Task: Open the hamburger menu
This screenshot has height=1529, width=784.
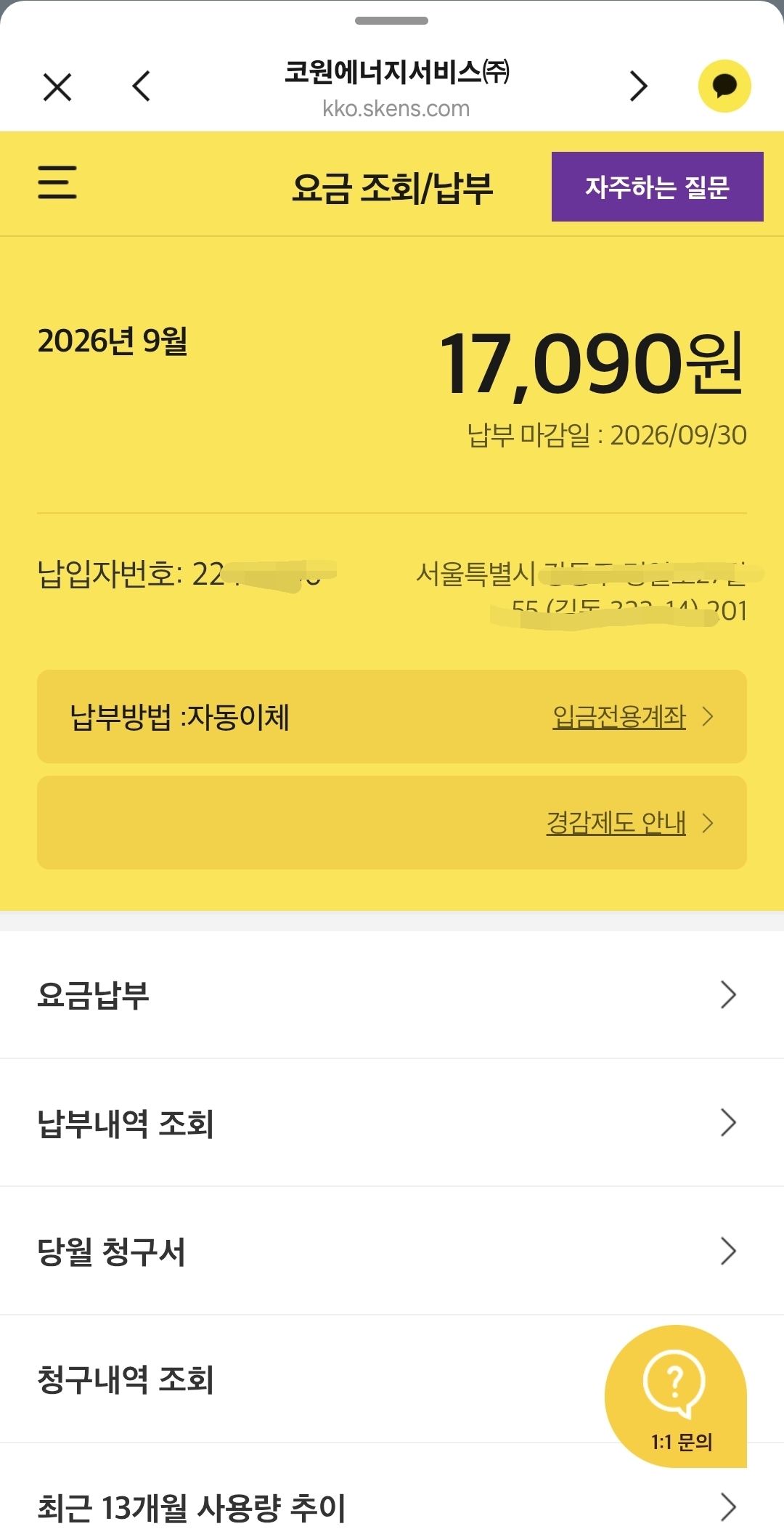Action: (x=57, y=182)
